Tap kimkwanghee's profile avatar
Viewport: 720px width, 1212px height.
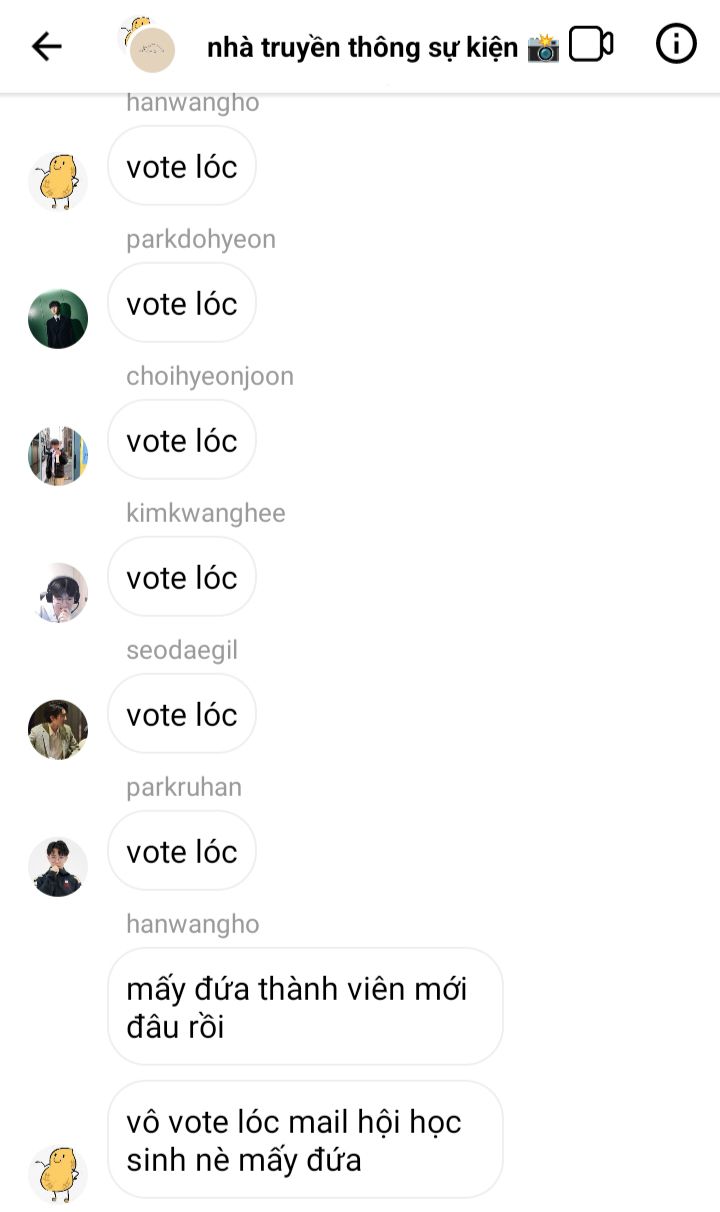point(58,593)
